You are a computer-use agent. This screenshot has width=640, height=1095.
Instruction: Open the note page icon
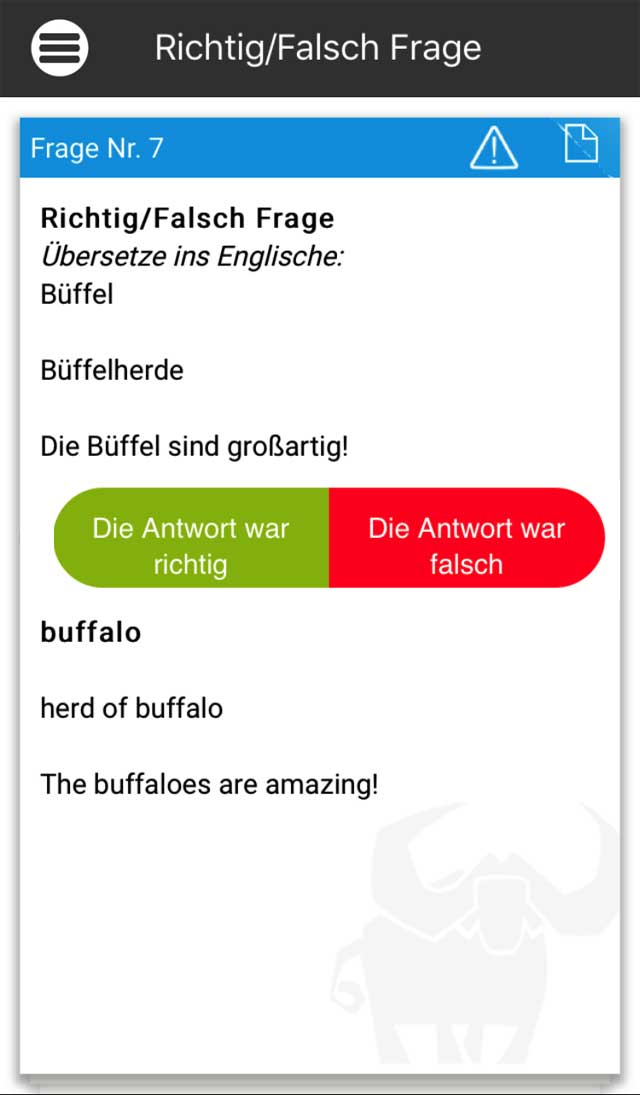581,145
